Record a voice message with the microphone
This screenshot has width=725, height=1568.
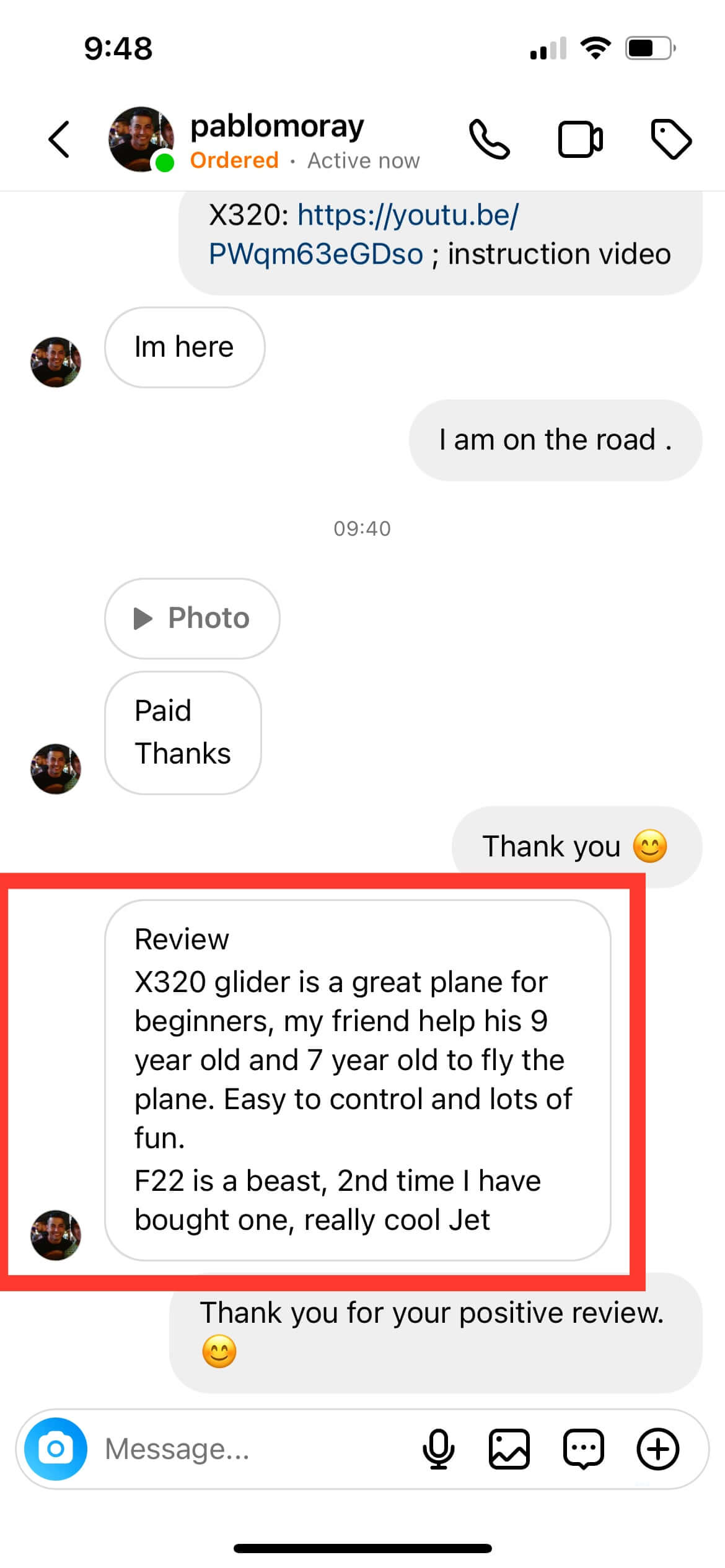[438, 1448]
